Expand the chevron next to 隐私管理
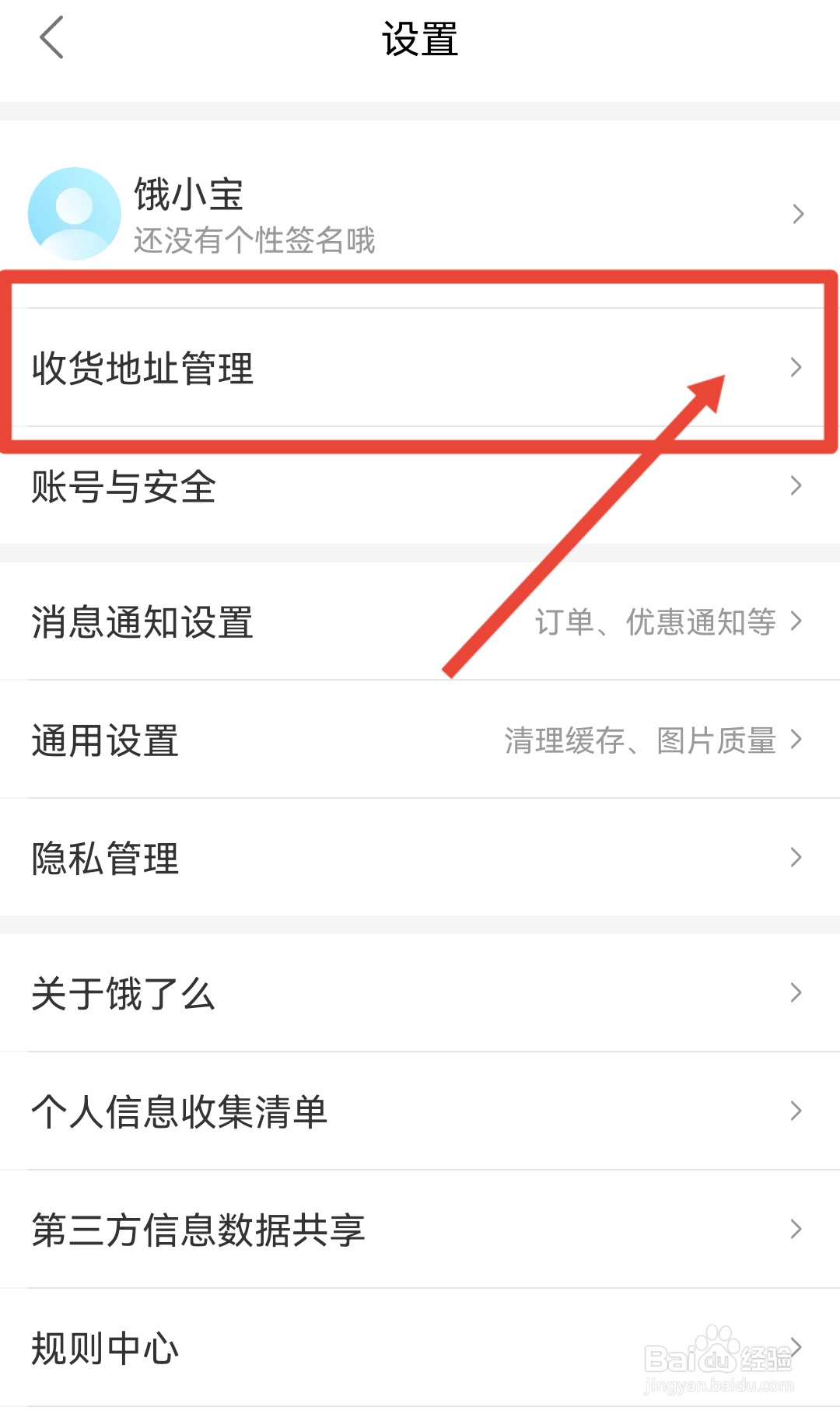The width and height of the screenshot is (840, 1414). [x=796, y=856]
